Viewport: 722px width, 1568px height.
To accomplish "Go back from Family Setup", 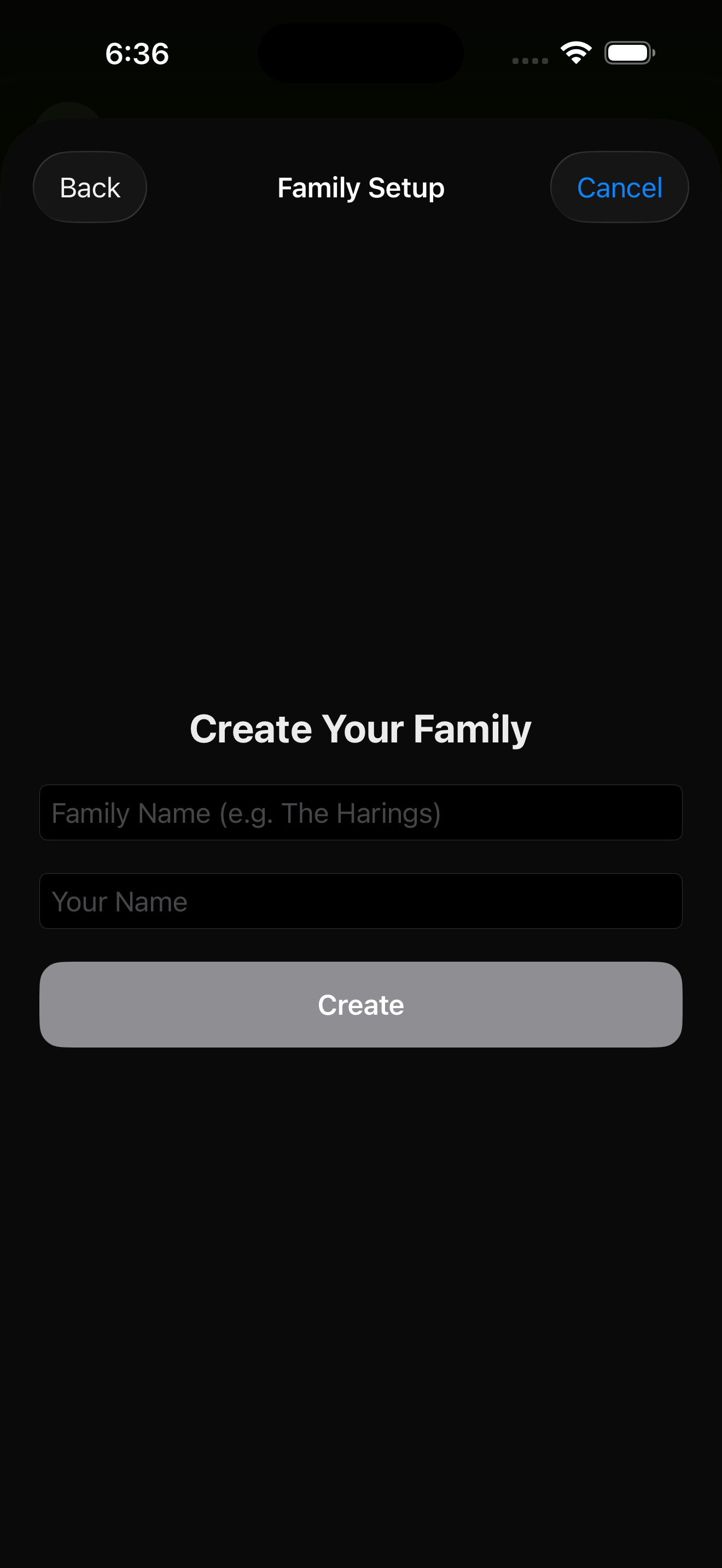I will [90, 188].
